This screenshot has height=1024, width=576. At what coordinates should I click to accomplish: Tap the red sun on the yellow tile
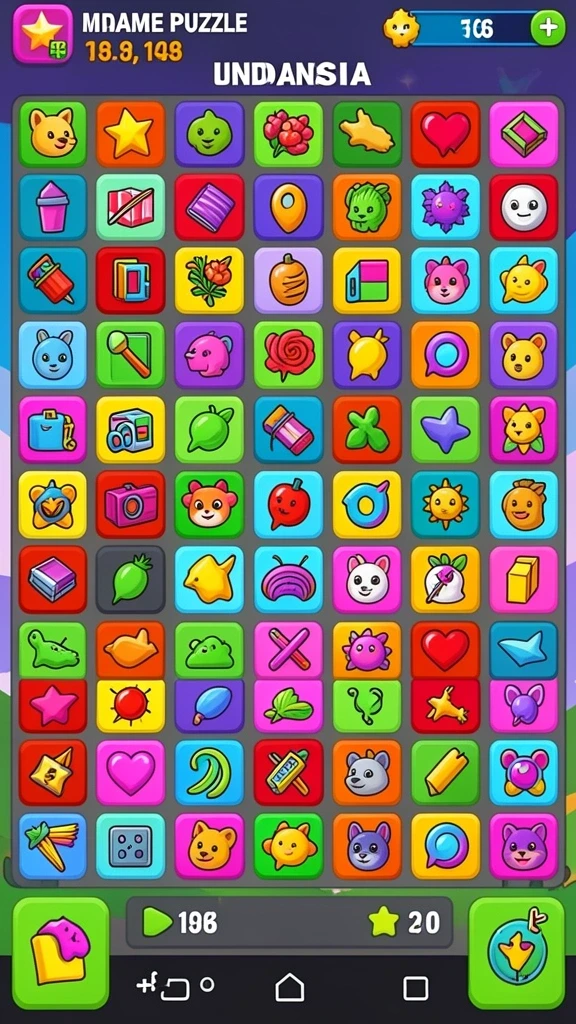(131, 705)
